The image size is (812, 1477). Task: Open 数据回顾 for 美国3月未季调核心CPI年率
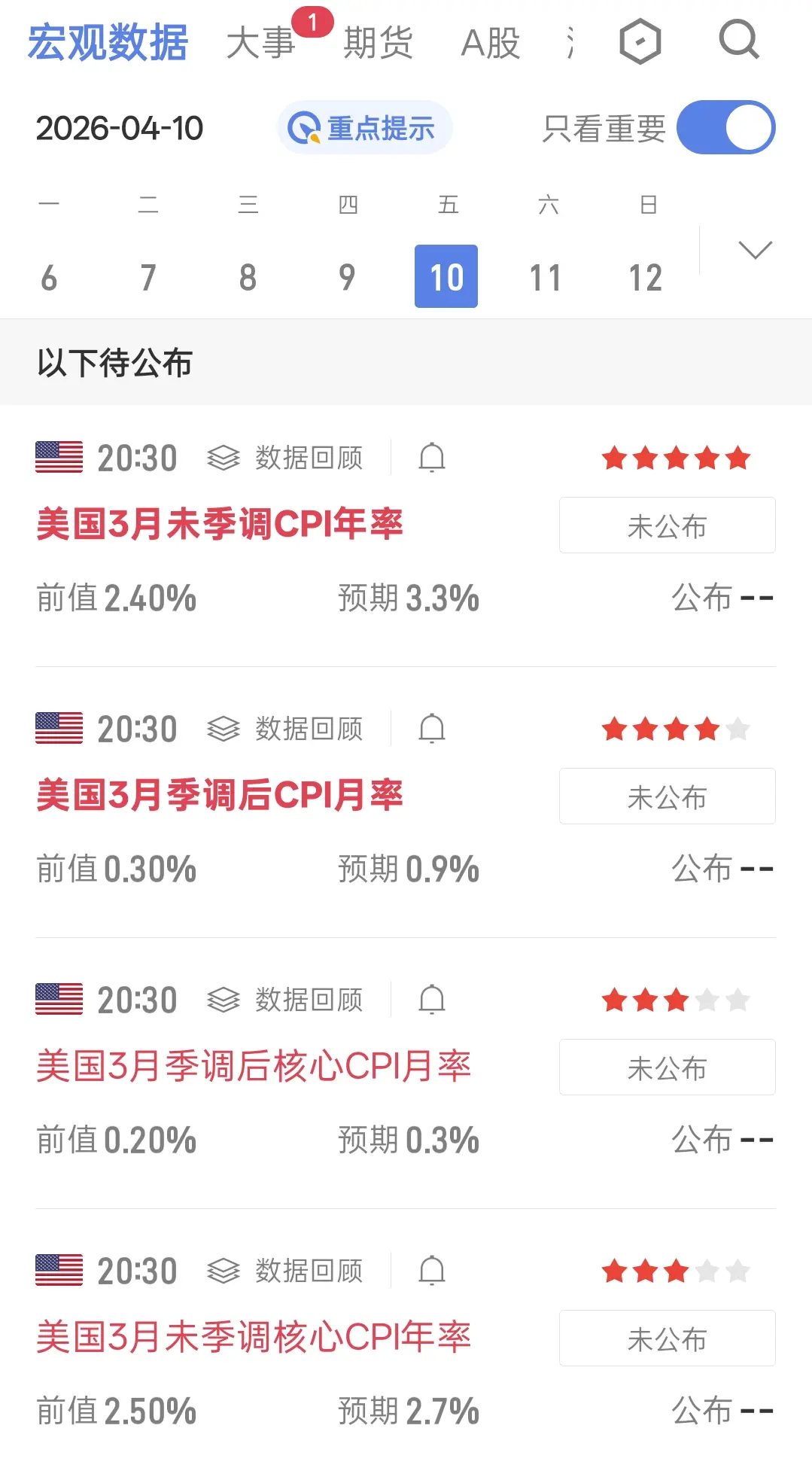[x=286, y=1271]
